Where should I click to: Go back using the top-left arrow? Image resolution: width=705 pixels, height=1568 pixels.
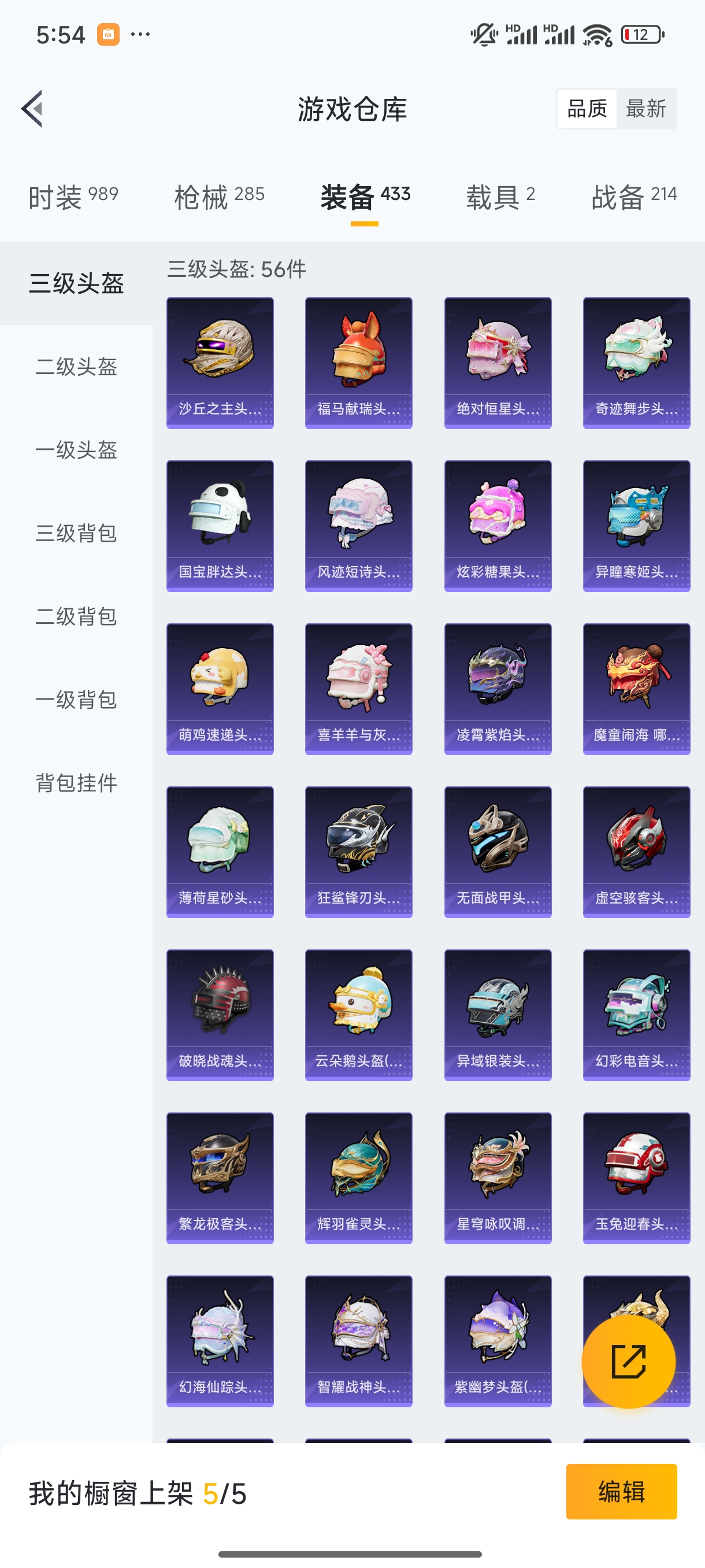(32, 109)
